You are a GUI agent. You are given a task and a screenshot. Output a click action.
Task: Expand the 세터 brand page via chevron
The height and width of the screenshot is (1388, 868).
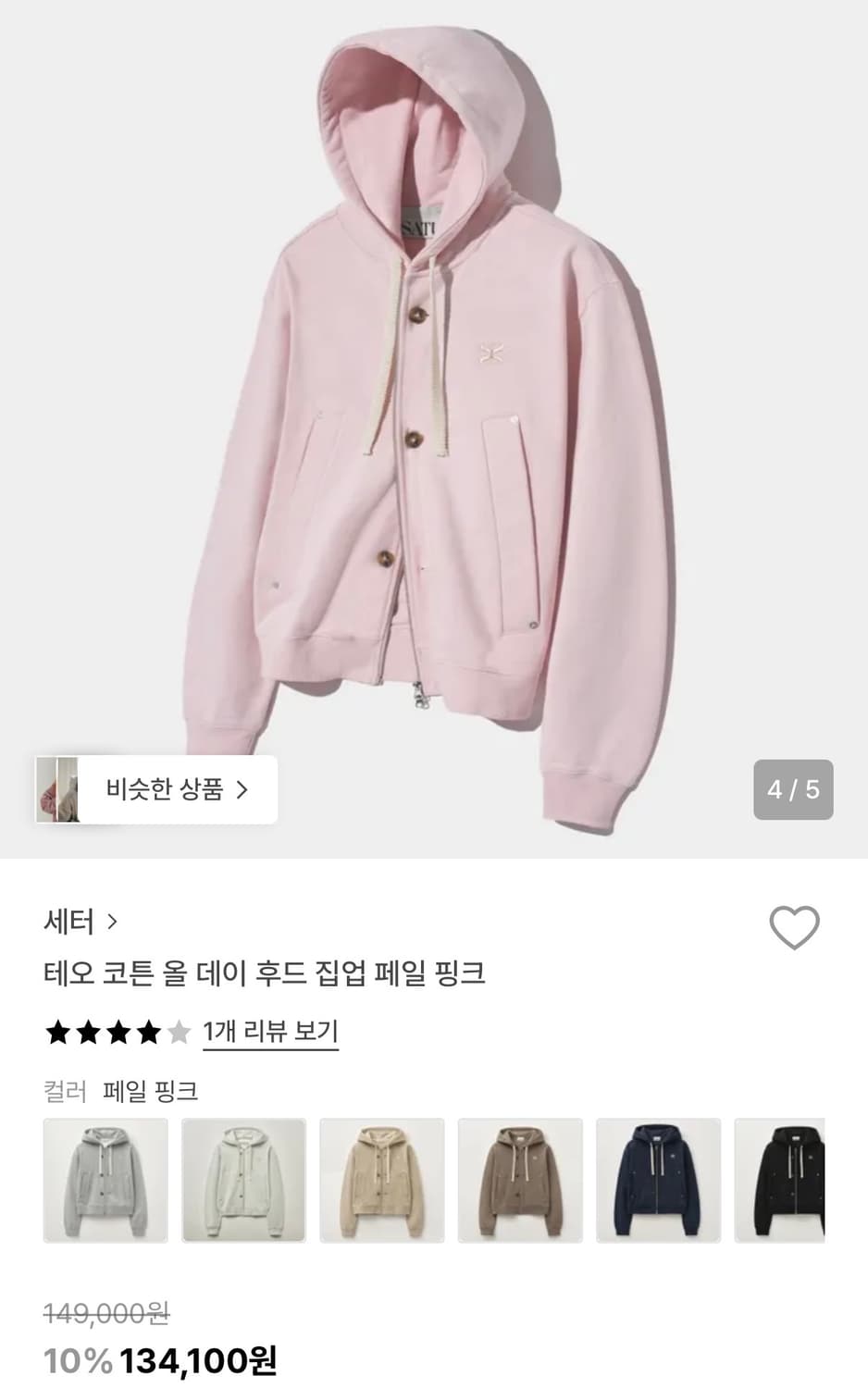[x=111, y=922]
